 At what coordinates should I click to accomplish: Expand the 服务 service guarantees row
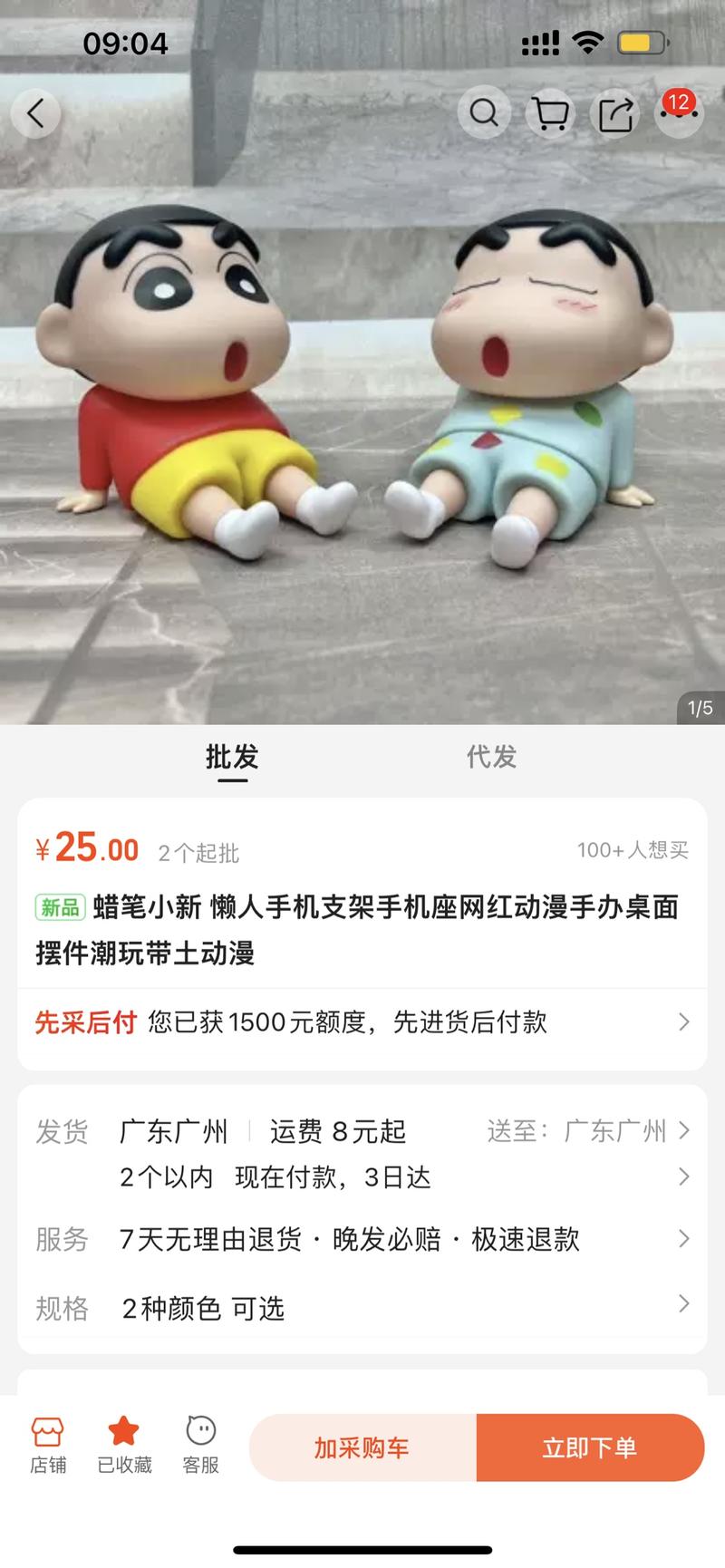pos(362,1238)
